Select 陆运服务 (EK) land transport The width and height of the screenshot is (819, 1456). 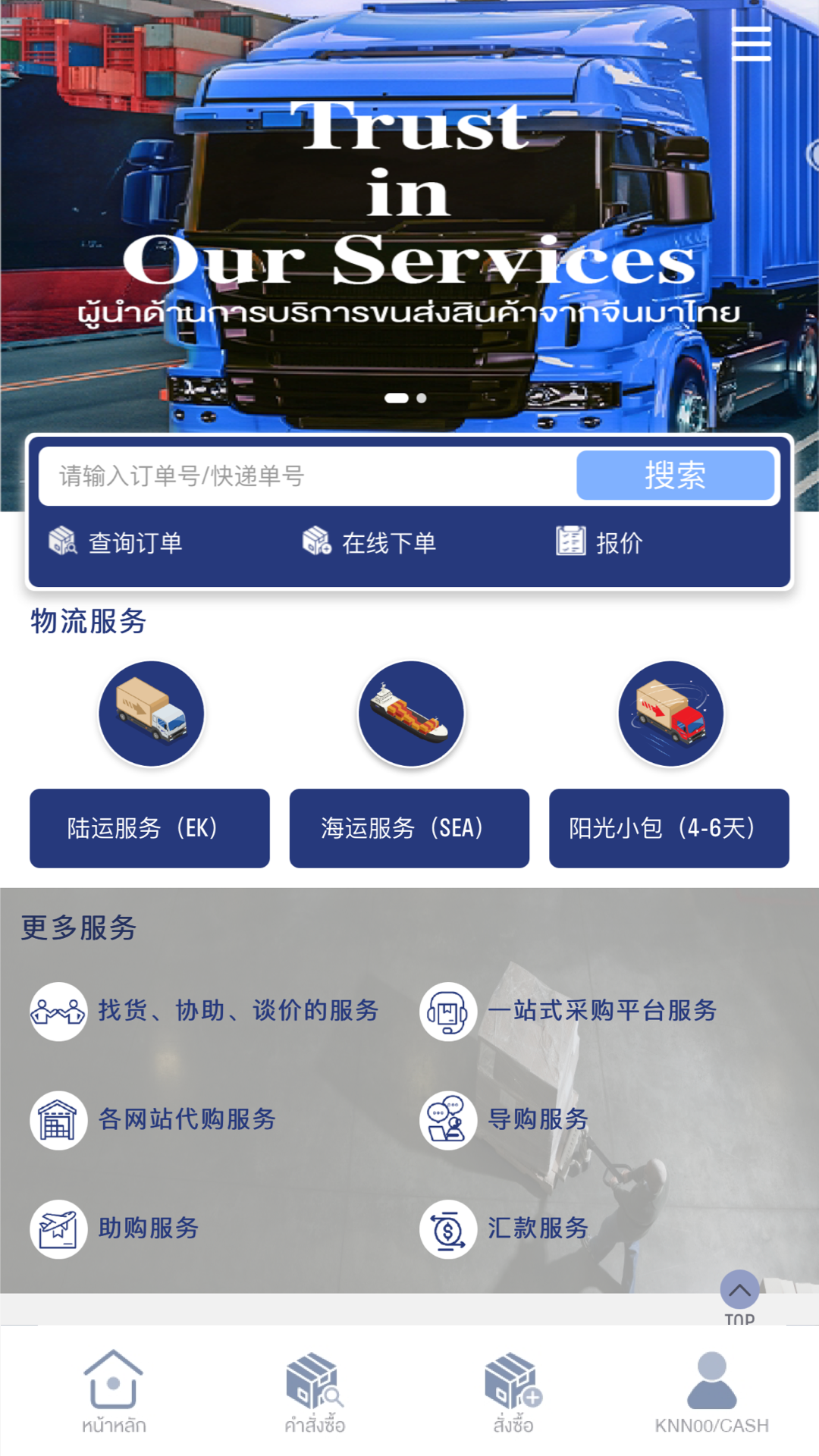(149, 828)
